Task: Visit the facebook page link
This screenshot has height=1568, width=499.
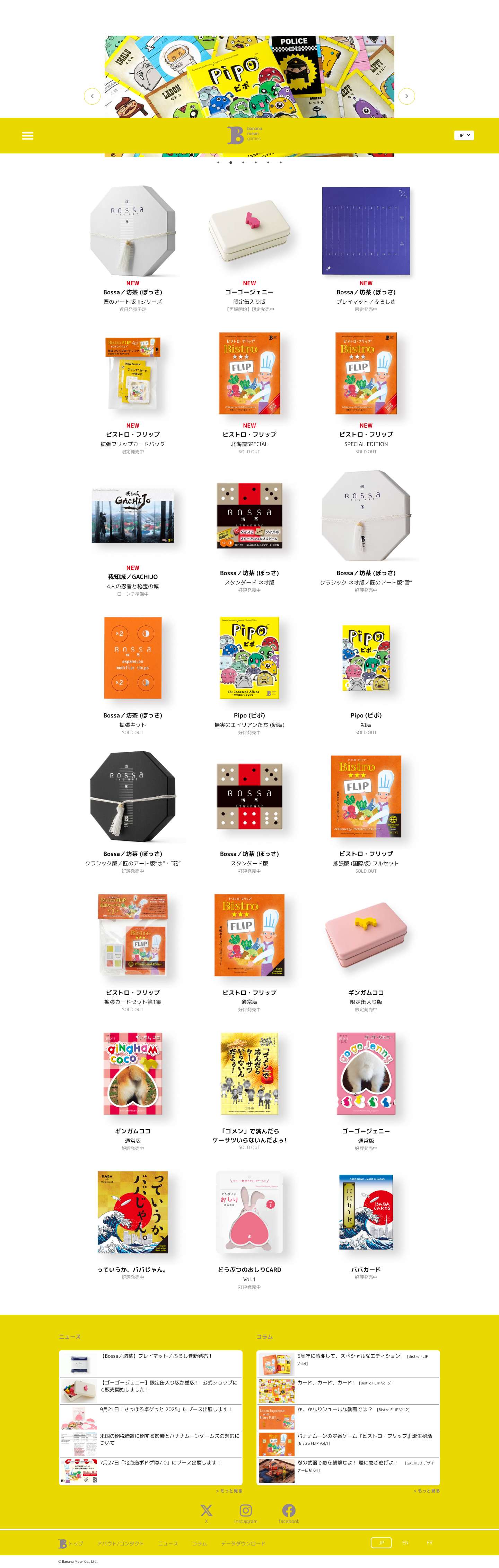Action: pyautogui.click(x=289, y=1512)
